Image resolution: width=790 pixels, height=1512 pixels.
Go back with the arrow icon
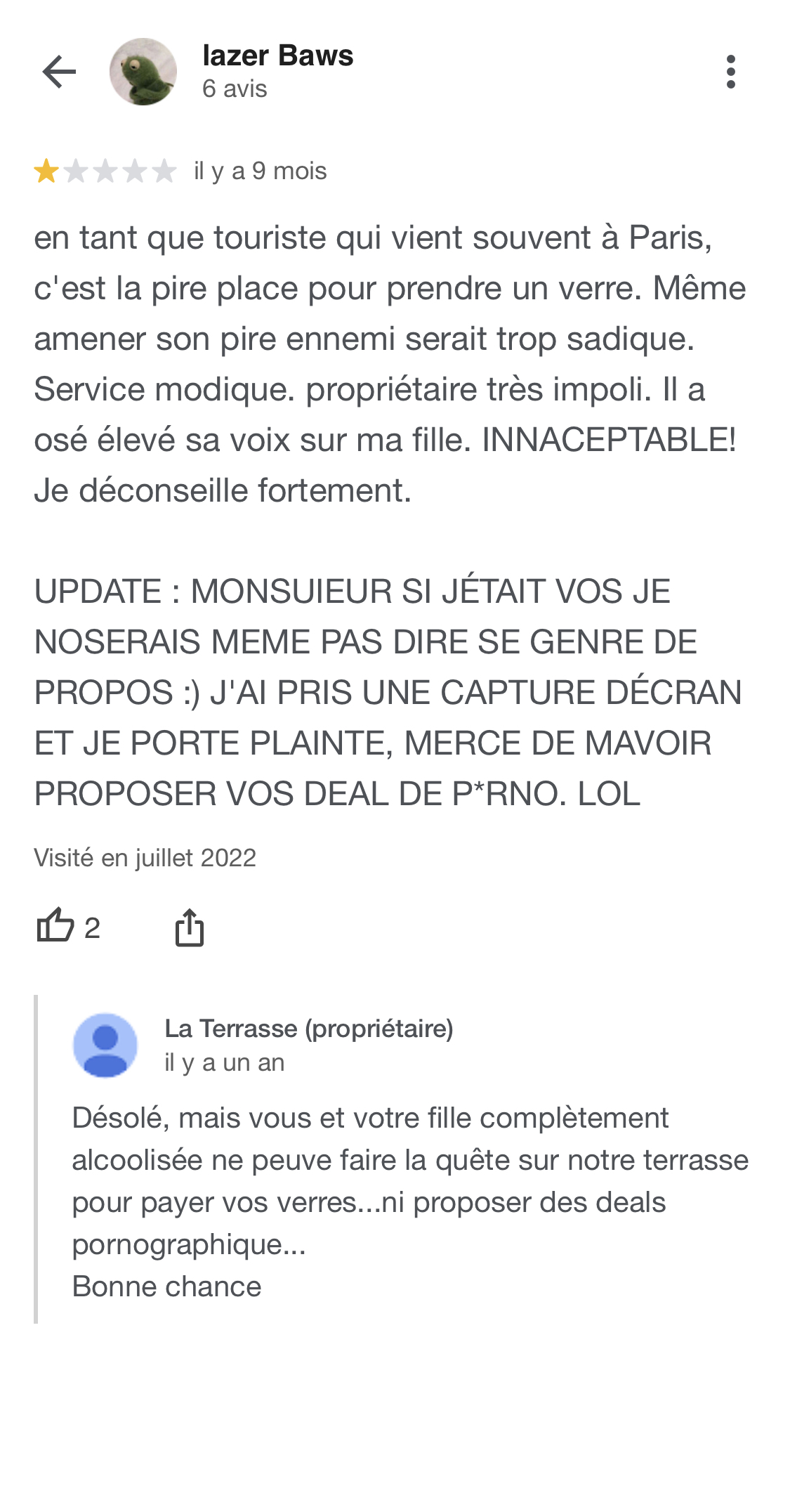coord(59,72)
